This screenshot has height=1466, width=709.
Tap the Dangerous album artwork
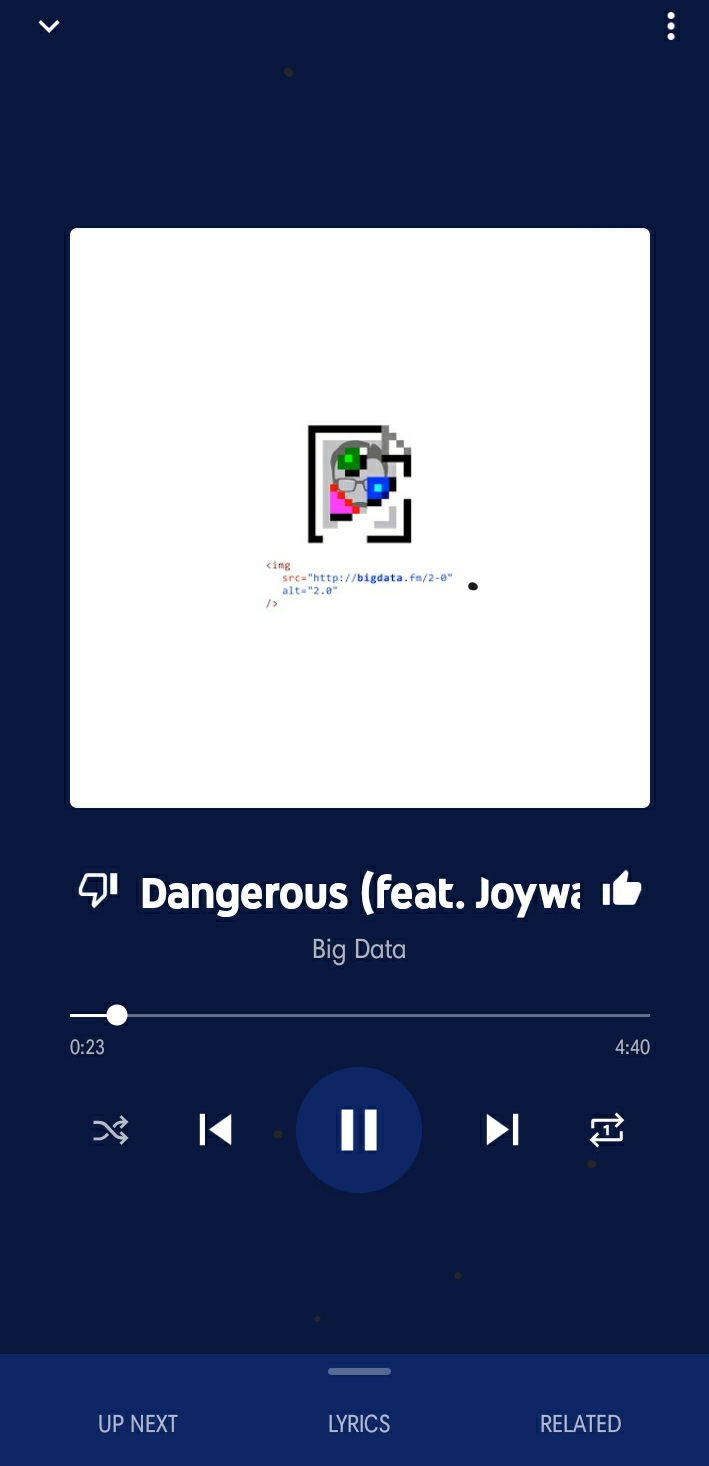point(360,518)
